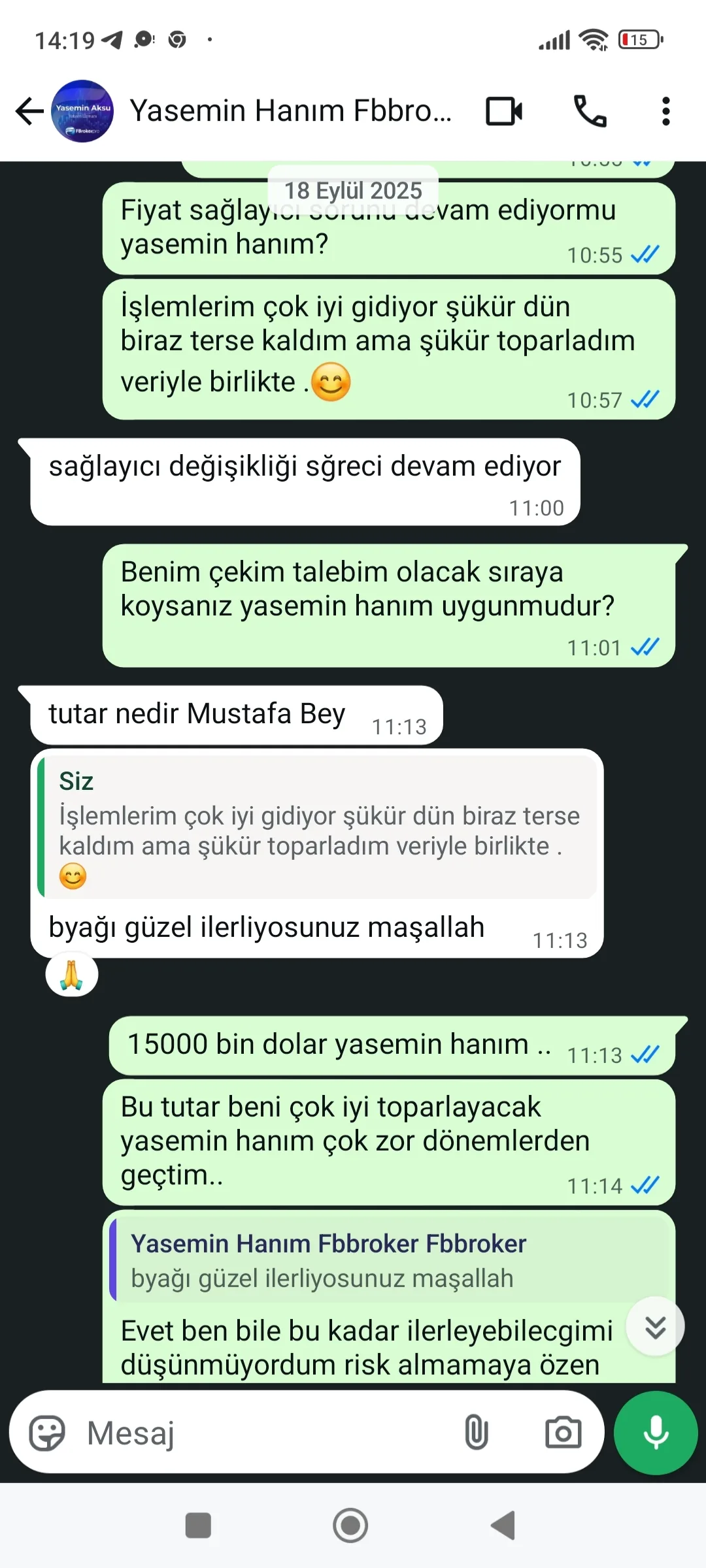Image resolution: width=706 pixels, height=1568 pixels.
Task: Open the camera from the message bar
Action: [x=563, y=1433]
